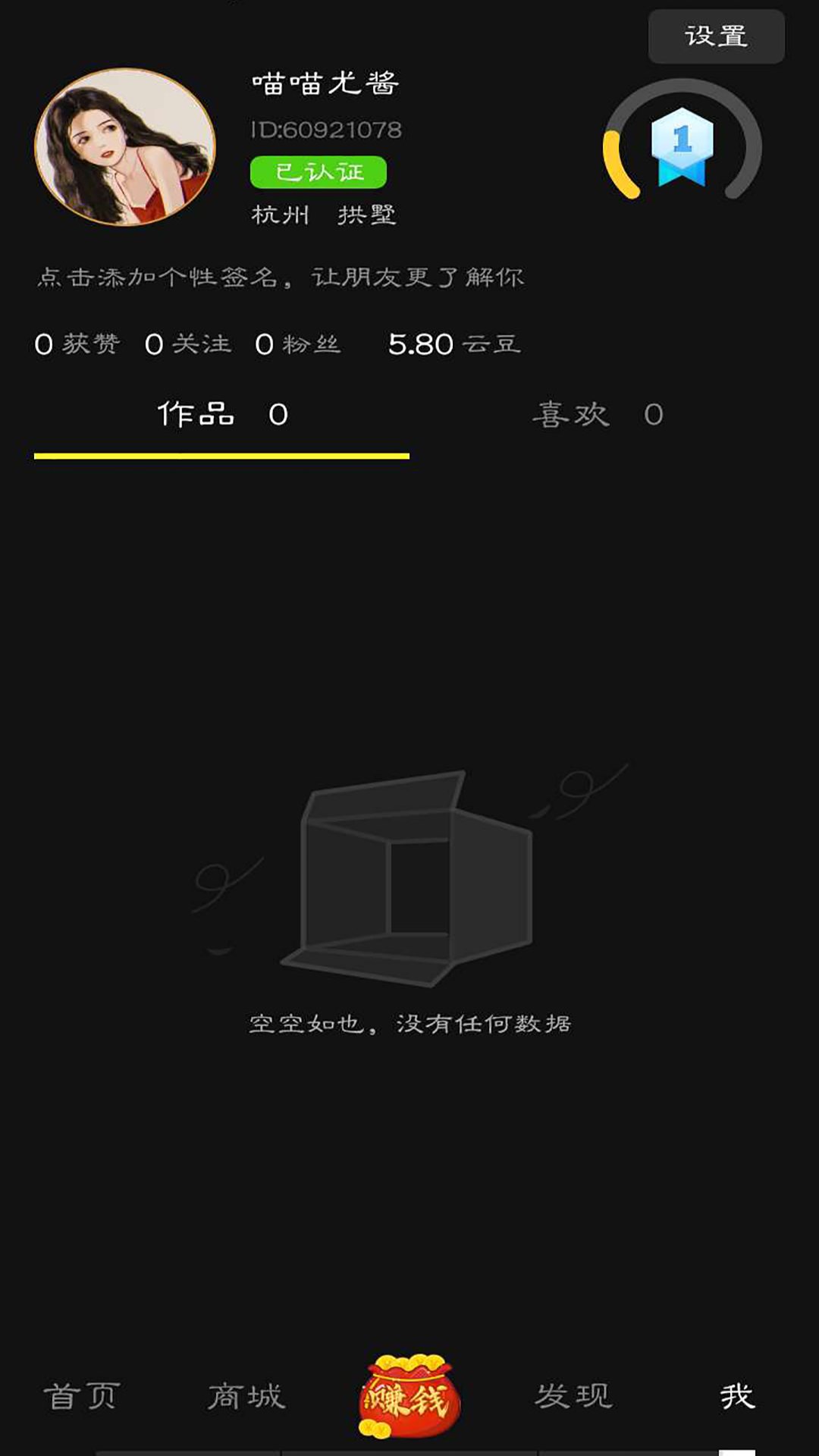This screenshot has width=819, height=1456.
Task: Go to the 首页 home tab
Action: (81, 1396)
